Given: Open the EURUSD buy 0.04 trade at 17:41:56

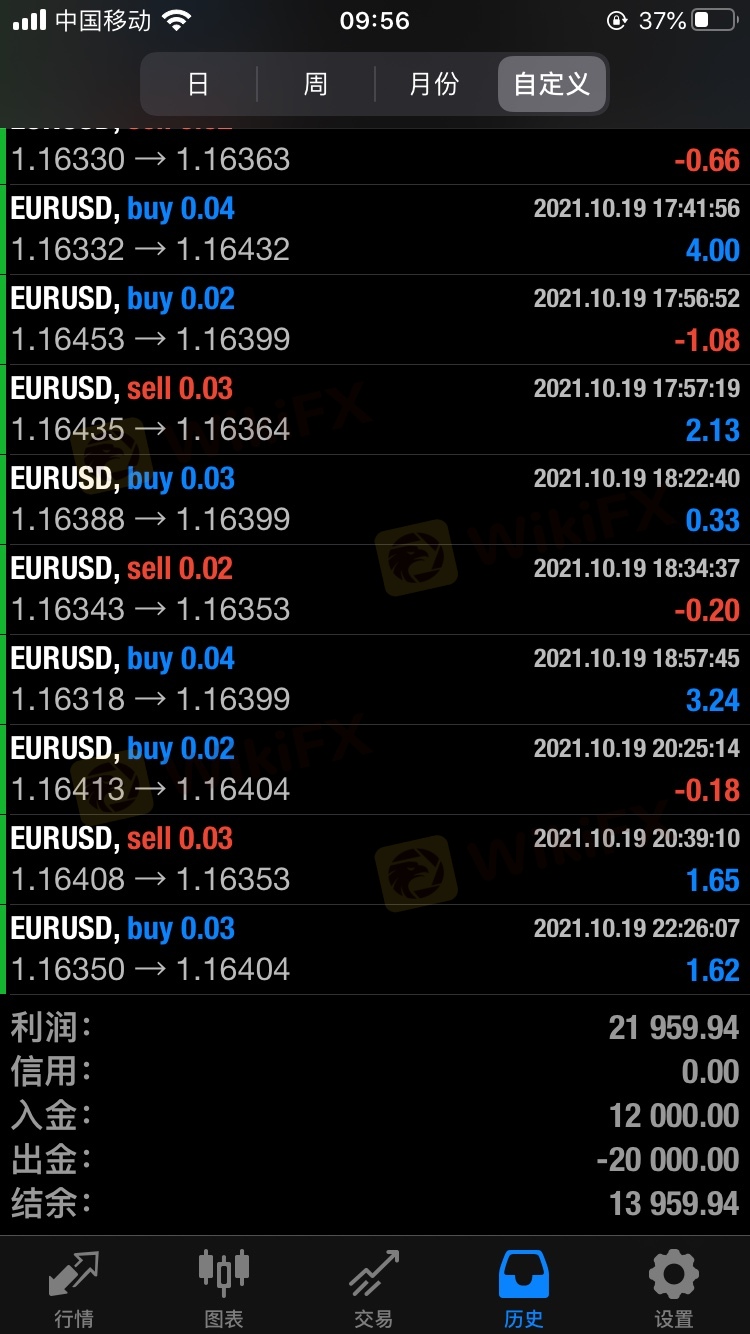Looking at the screenshot, I should tap(375, 230).
